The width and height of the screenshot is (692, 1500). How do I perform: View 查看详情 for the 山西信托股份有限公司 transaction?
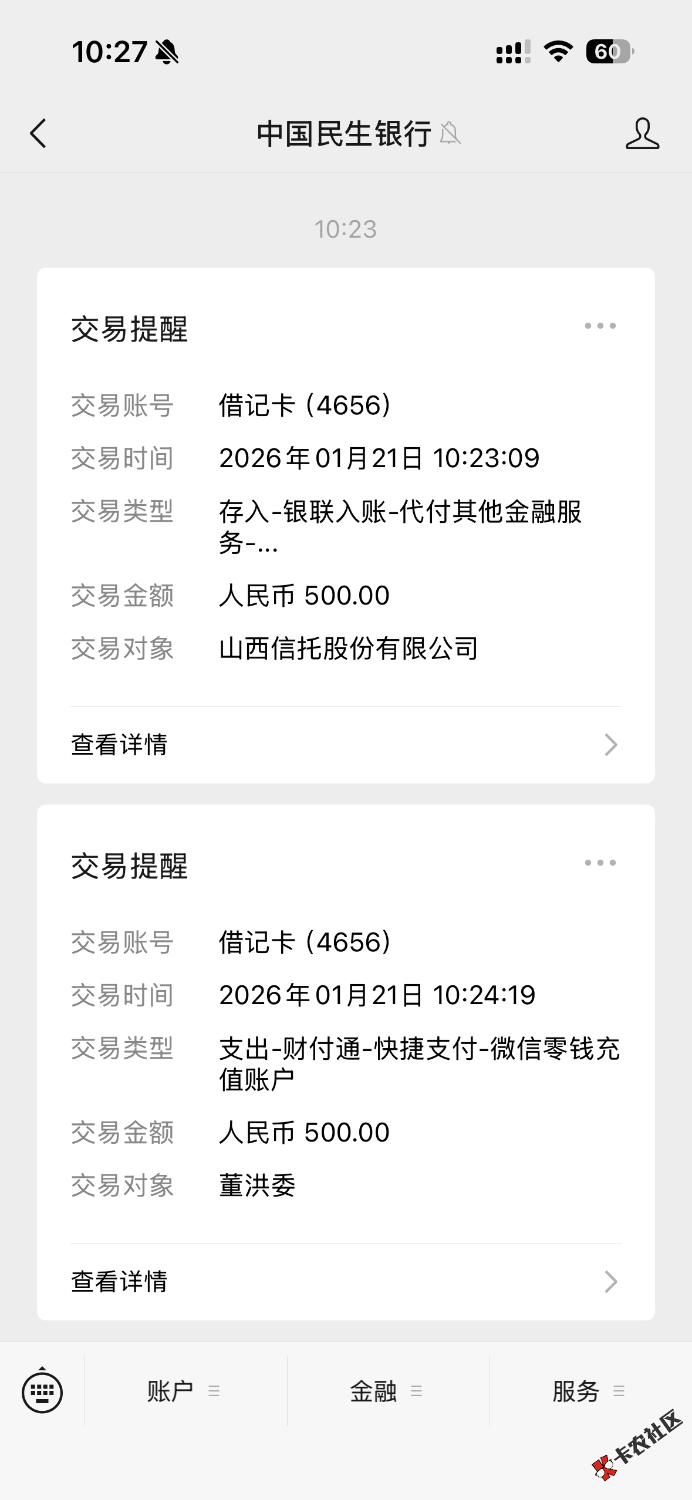click(345, 745)
